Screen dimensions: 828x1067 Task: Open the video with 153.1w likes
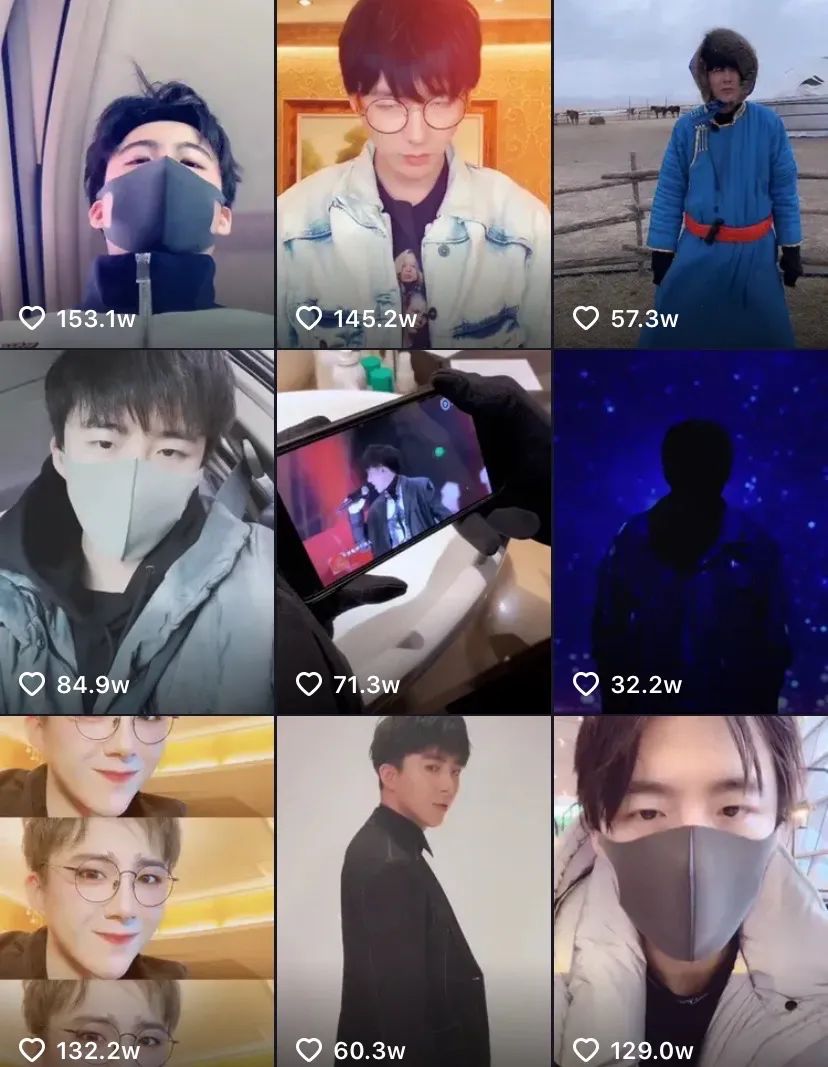coord(137,173)
